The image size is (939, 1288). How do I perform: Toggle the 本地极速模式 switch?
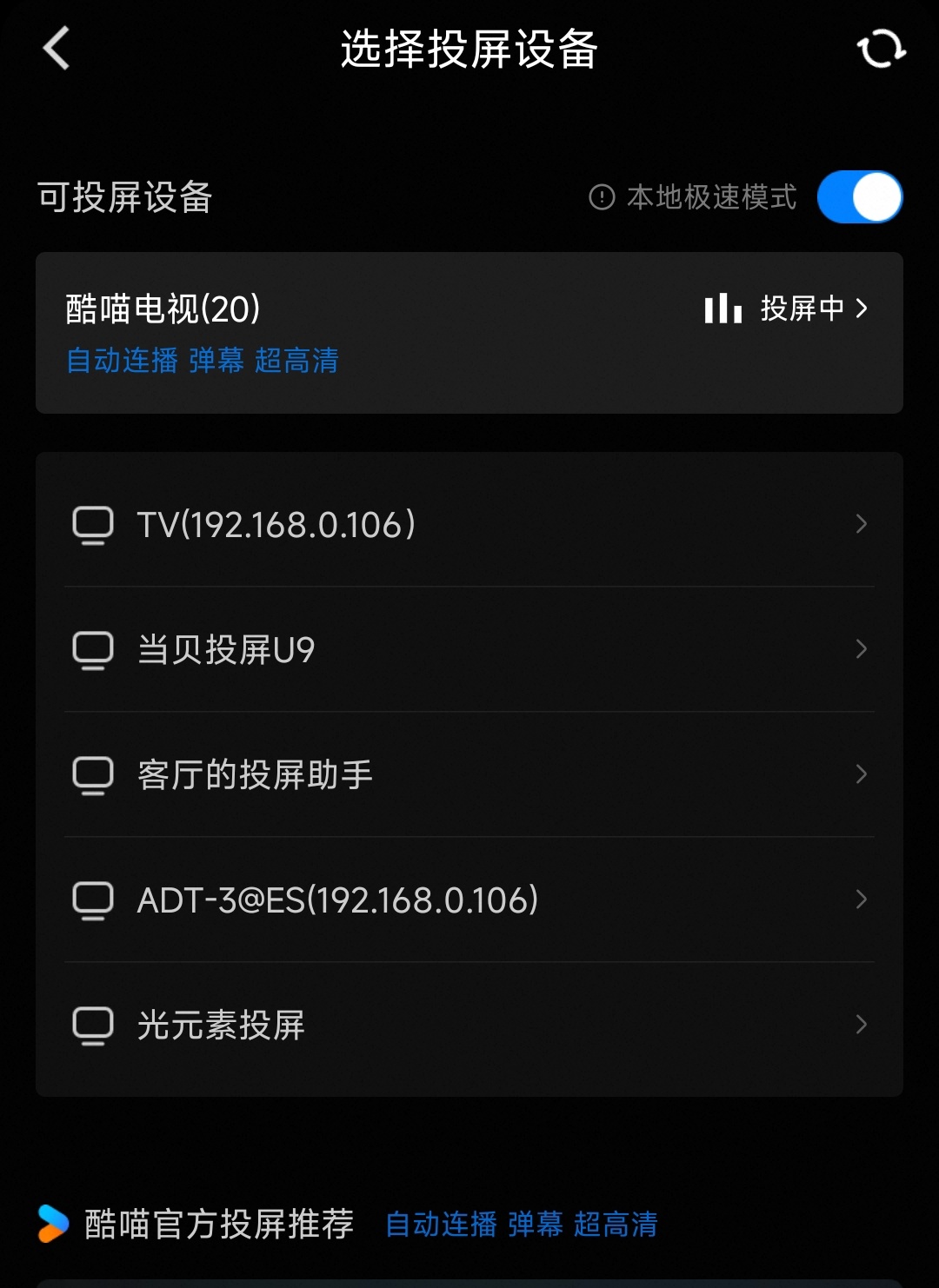[859, 197]
